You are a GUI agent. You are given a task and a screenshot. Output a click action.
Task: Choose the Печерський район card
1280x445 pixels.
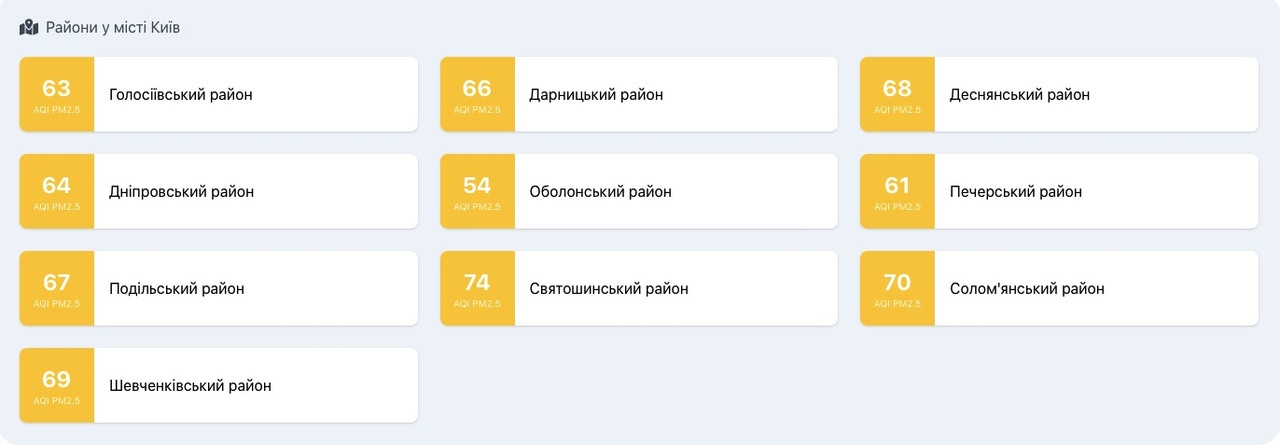click(1058, 191)
